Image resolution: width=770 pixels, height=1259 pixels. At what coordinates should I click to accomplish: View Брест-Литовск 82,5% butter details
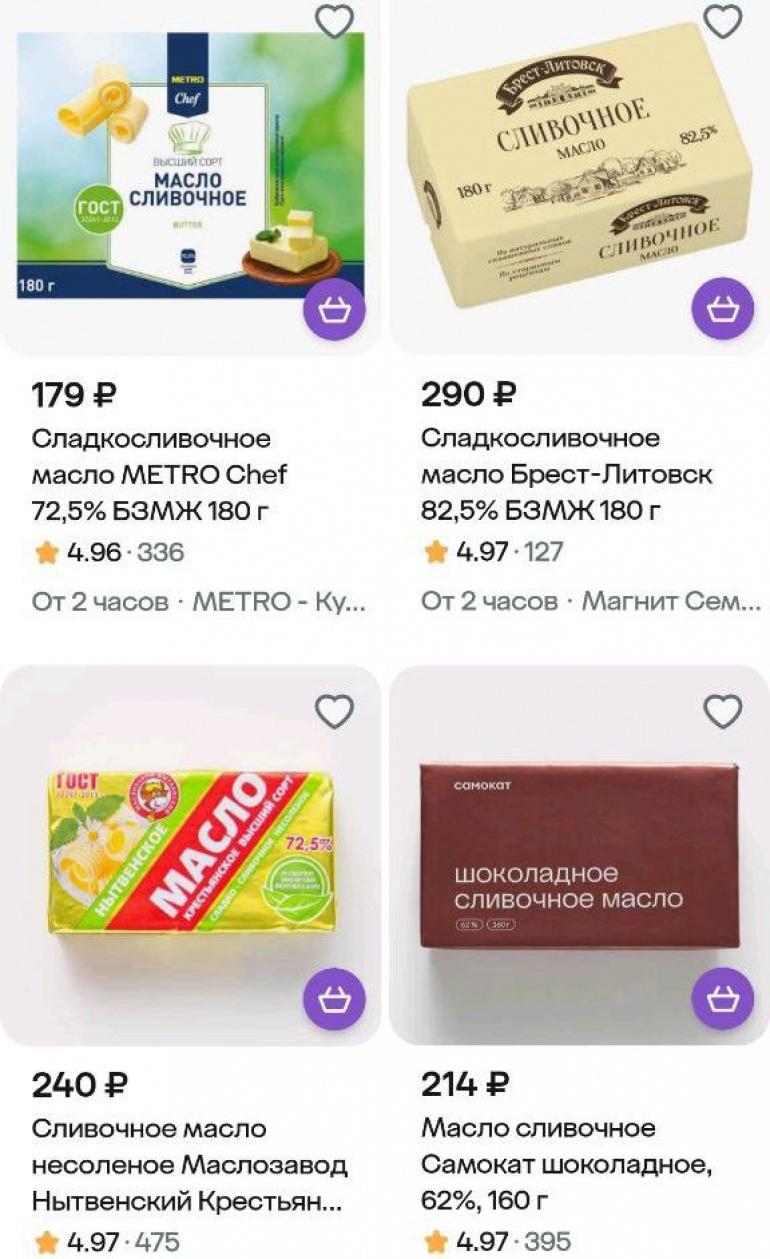click(578, 170)
